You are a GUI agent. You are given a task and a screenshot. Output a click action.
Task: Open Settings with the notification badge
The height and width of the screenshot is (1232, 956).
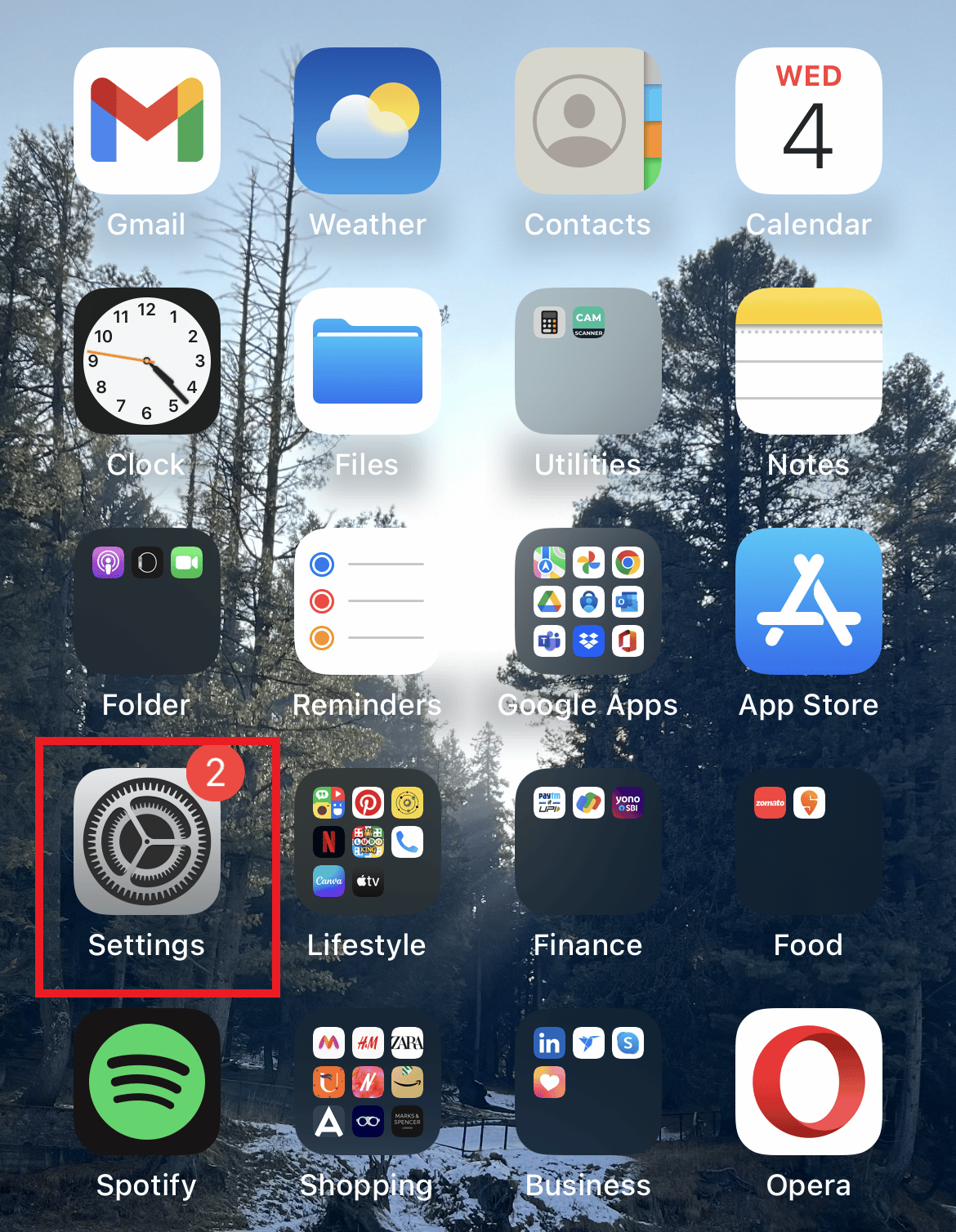click(x=146, y=842)
